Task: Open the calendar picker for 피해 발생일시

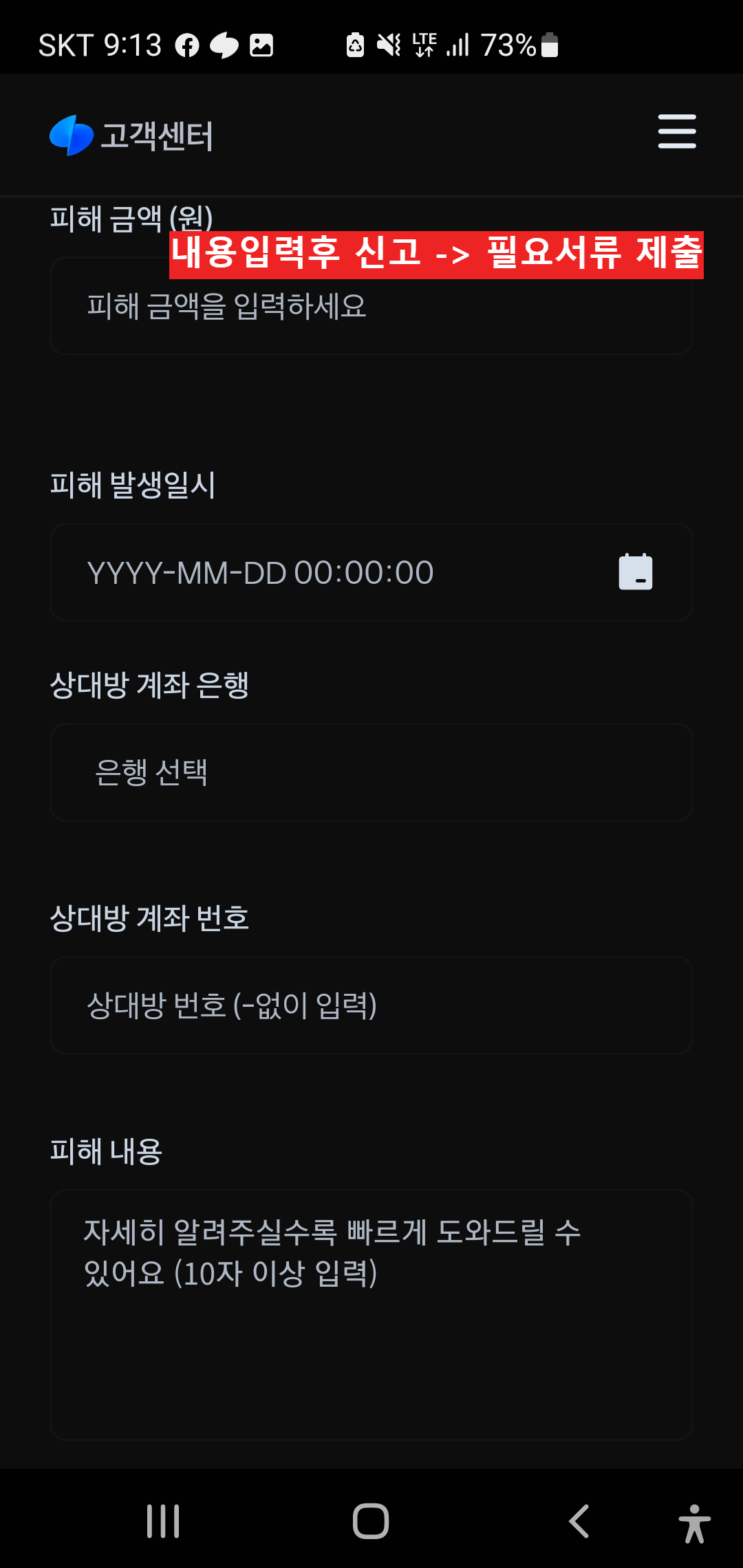Action: click(x=636, y=573)
